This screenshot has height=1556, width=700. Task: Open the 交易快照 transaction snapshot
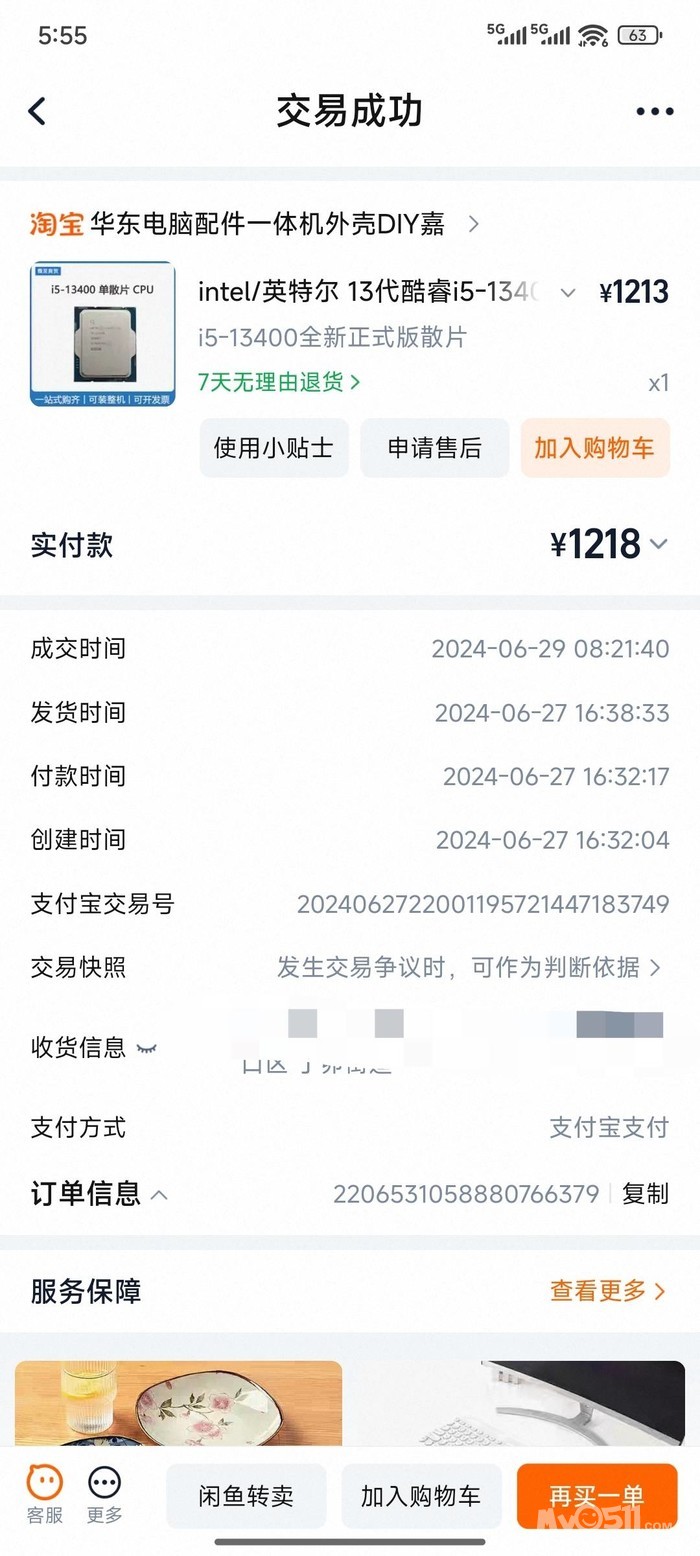(x=468, y=967)
